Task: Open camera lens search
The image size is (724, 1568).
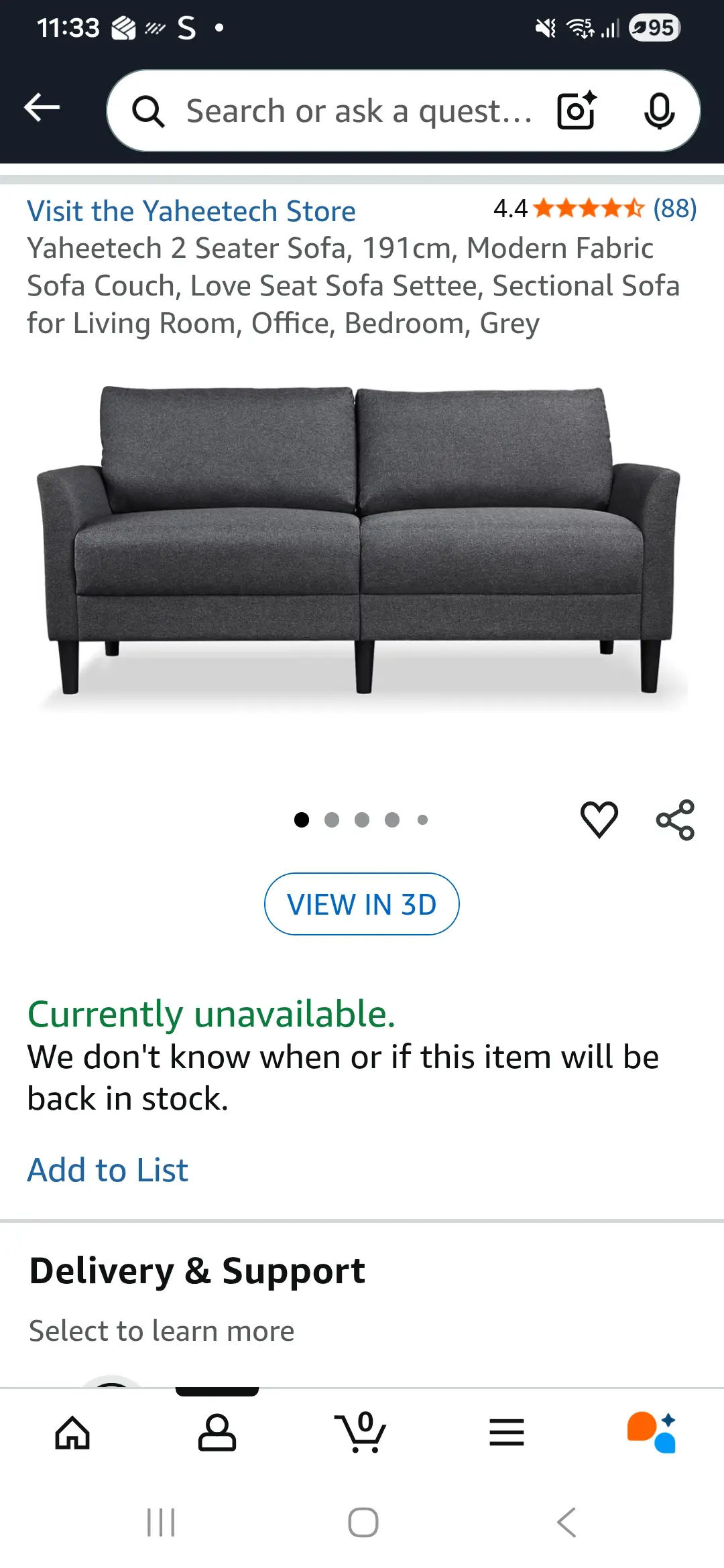Action: [577, 111]
